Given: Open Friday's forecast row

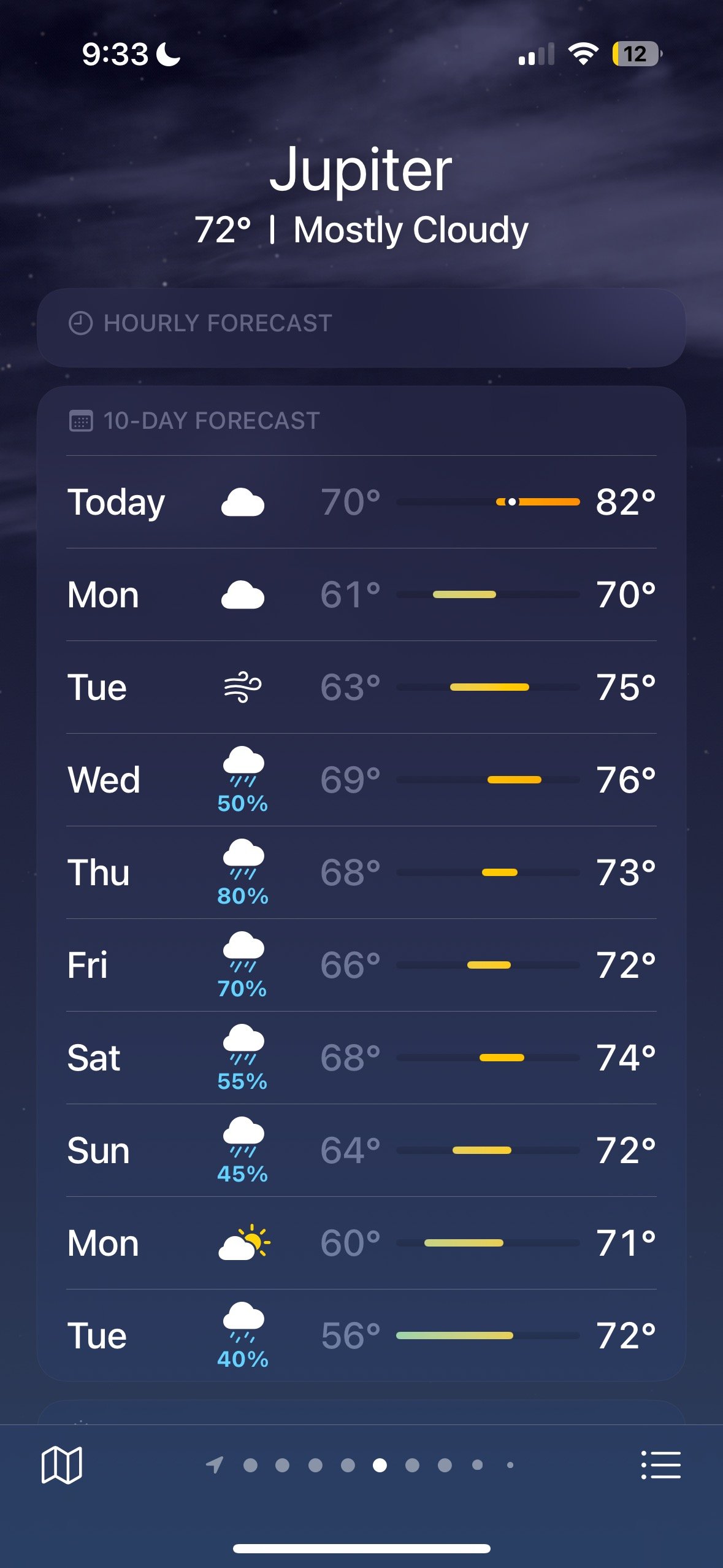Looking at the screenshot, I should click(x=361, y=965).
